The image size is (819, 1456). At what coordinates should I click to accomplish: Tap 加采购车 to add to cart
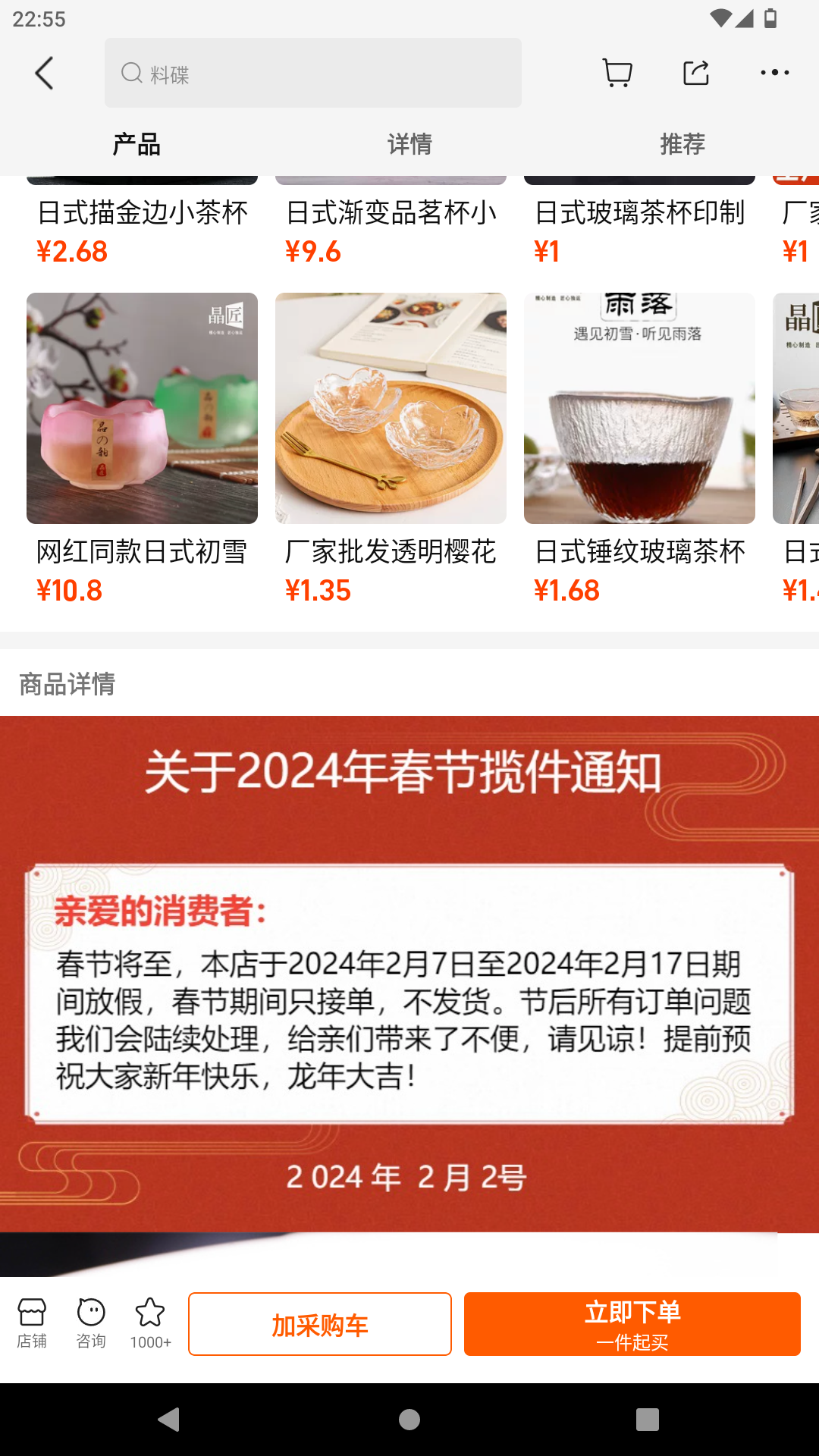tap(320, 1325)
